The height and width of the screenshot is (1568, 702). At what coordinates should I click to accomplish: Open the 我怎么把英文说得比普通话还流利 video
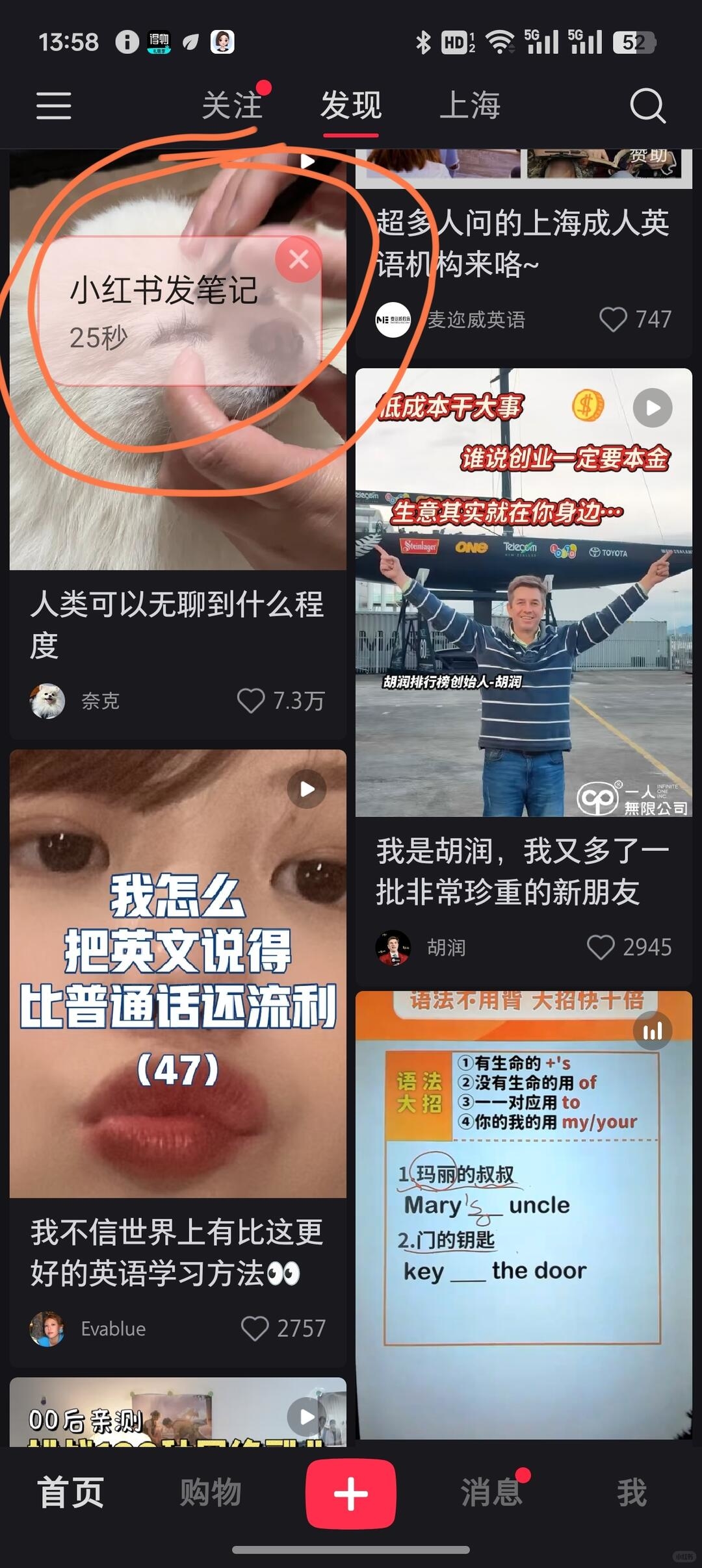click(177, 974)
